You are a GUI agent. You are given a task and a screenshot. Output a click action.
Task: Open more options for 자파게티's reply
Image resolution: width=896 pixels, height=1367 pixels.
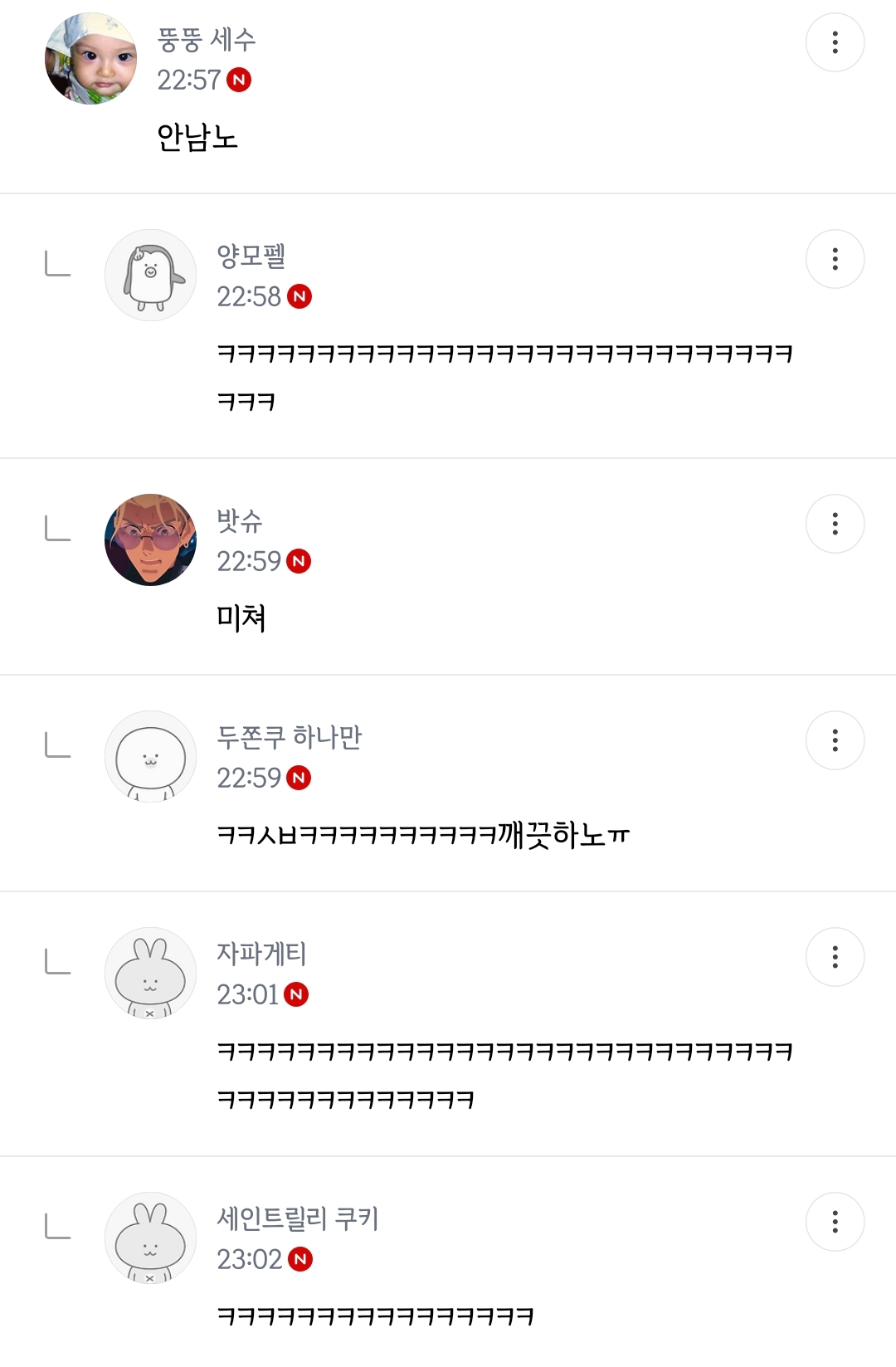pos(835,957)
